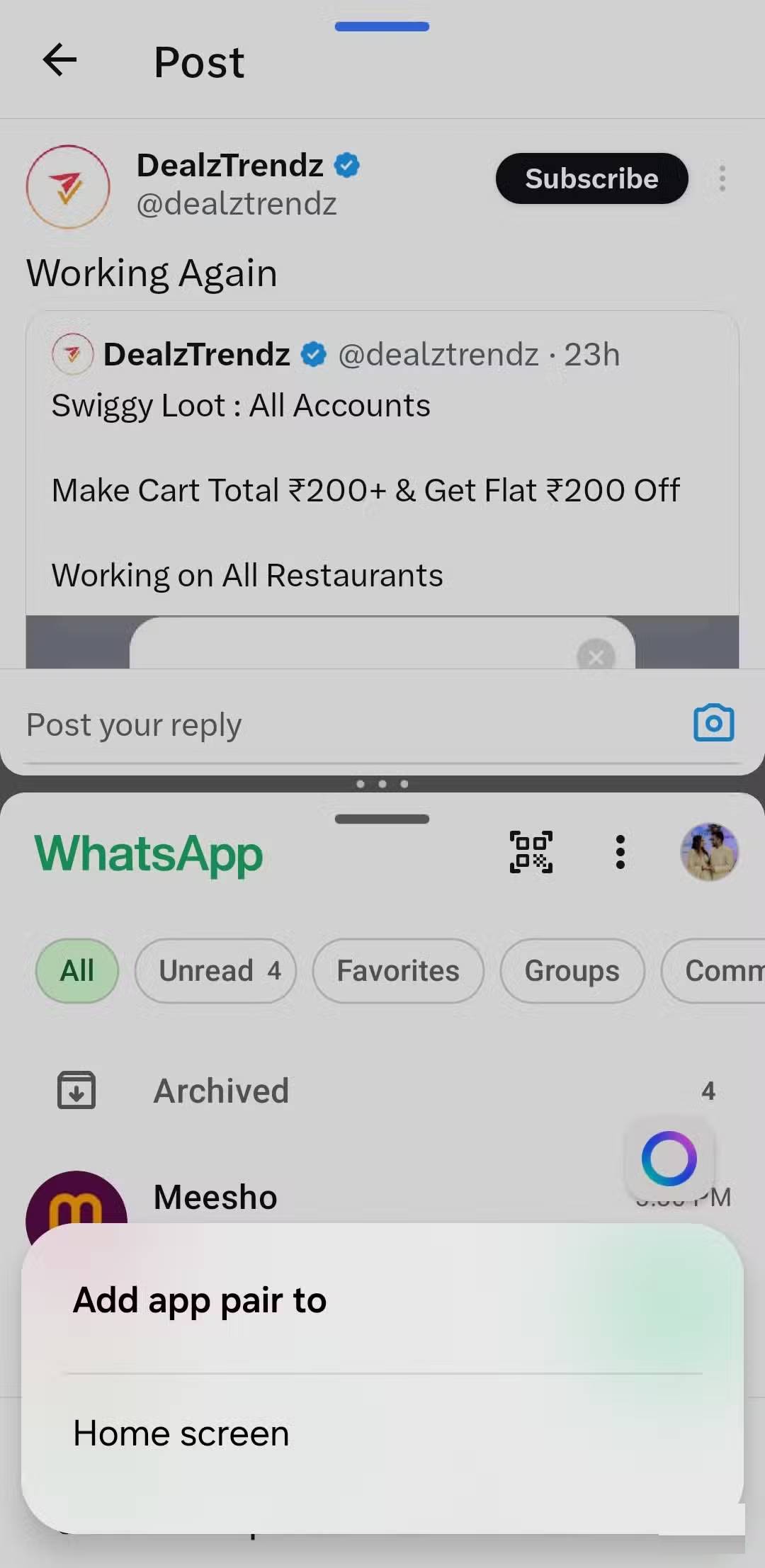Select the All chats filter

click(77, 971)
